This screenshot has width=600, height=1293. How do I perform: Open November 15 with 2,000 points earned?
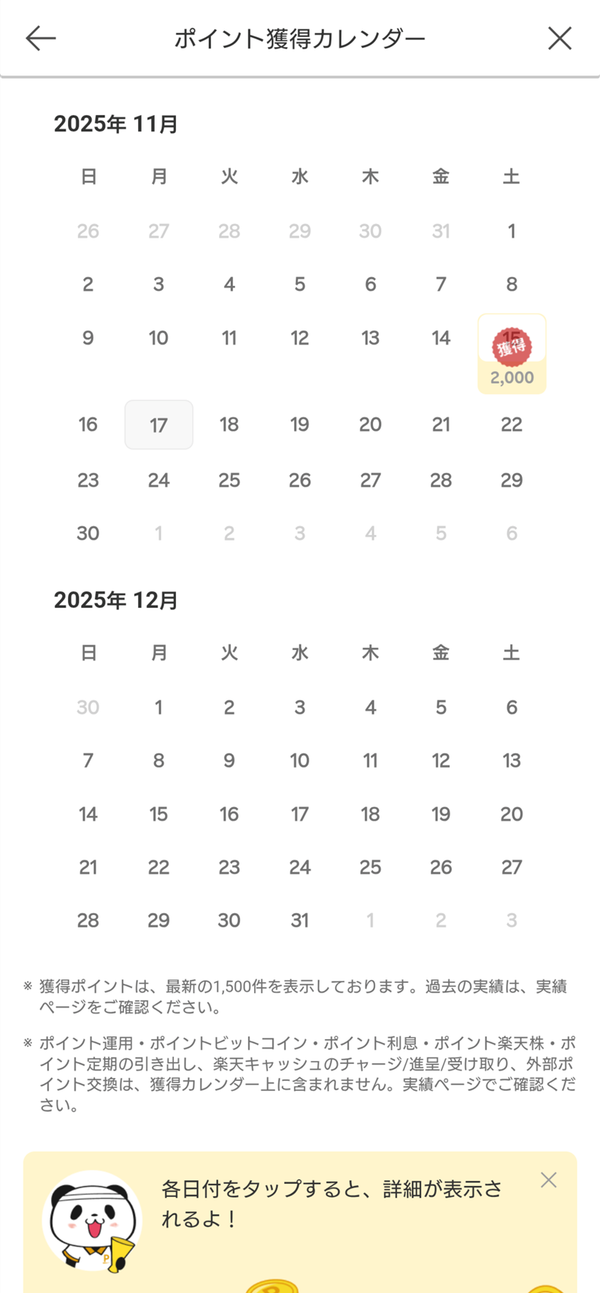(512, 354)
